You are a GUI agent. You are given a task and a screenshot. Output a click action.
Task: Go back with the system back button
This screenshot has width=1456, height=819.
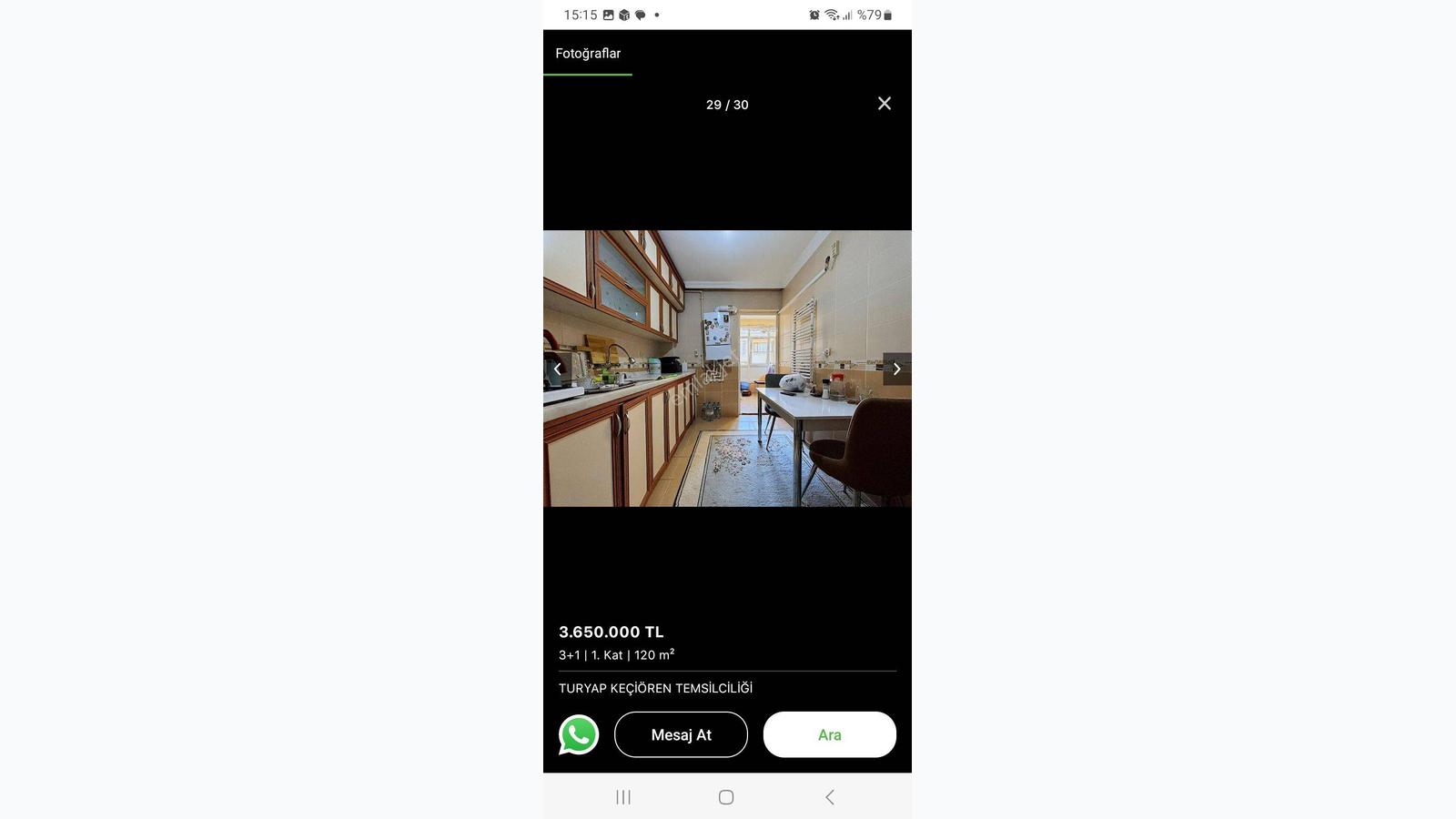pyautogui.click(x=829, y=797)
